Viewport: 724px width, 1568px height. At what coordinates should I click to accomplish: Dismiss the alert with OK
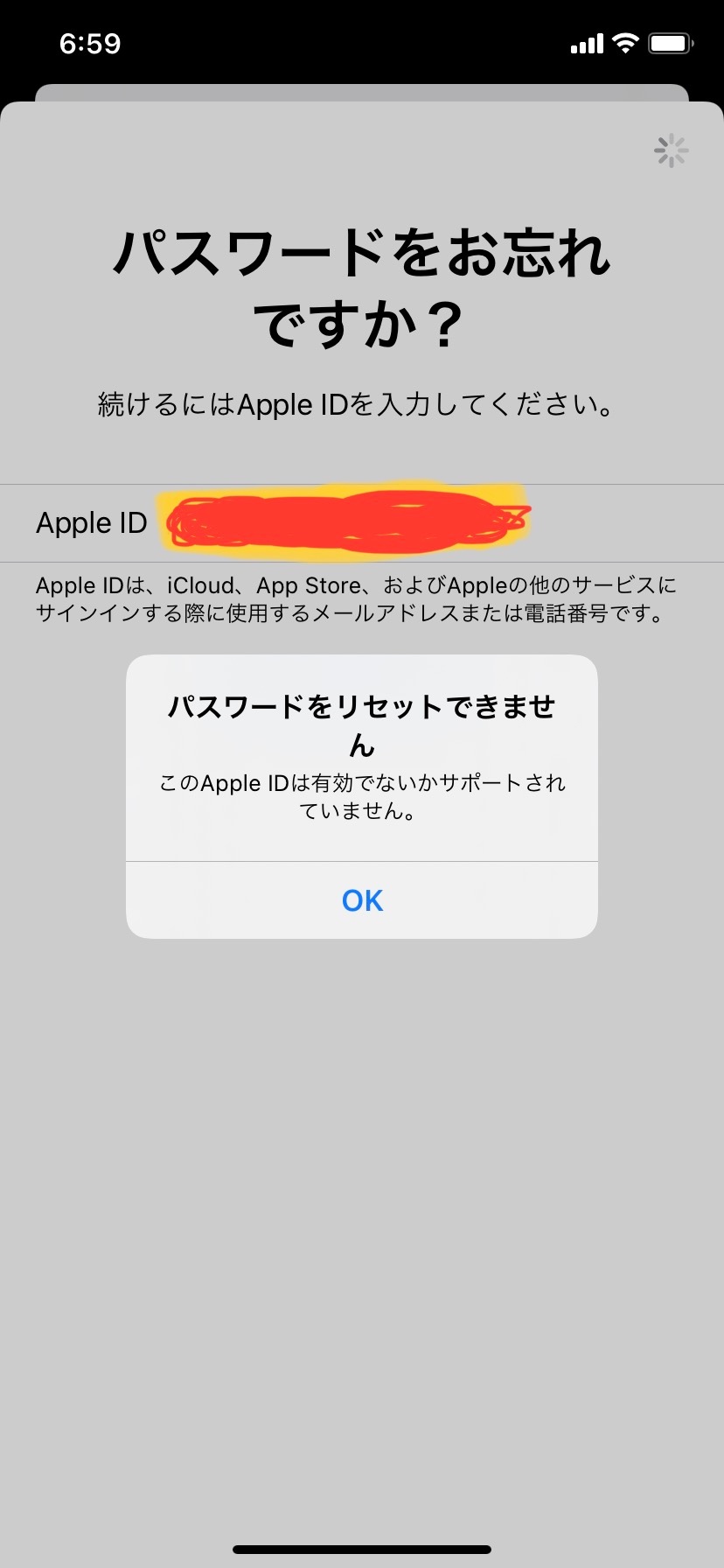pos(362,900)
